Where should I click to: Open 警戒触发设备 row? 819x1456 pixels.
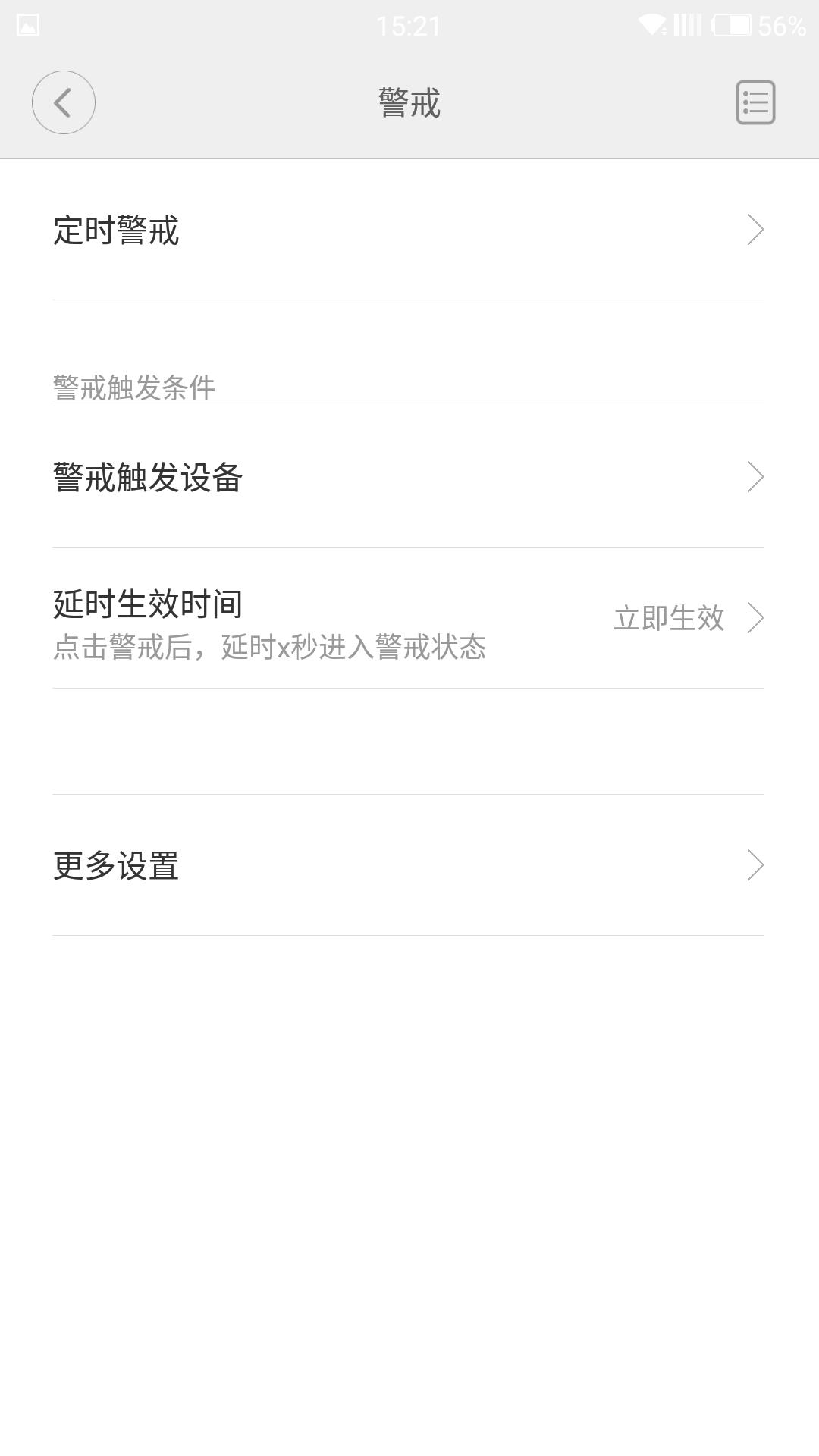click(x=408, y=478)
